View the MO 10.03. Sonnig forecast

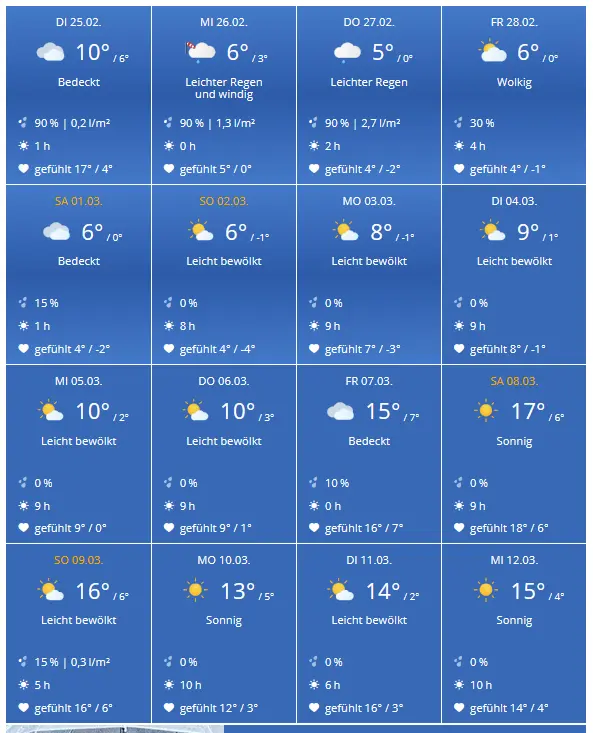[224, 633]
